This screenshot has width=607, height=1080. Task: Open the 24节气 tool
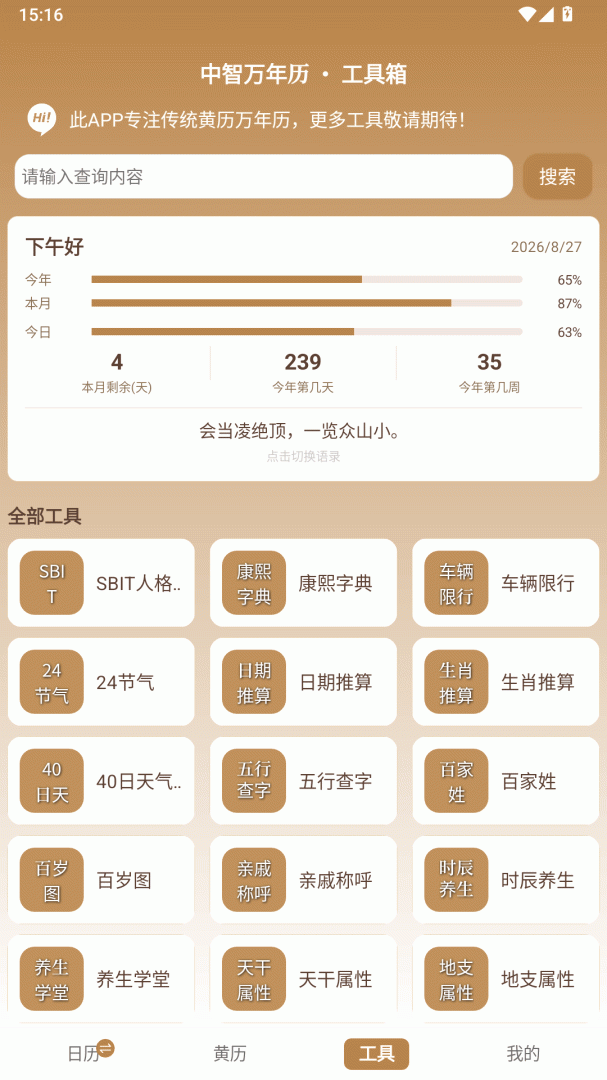coord(101,682)
